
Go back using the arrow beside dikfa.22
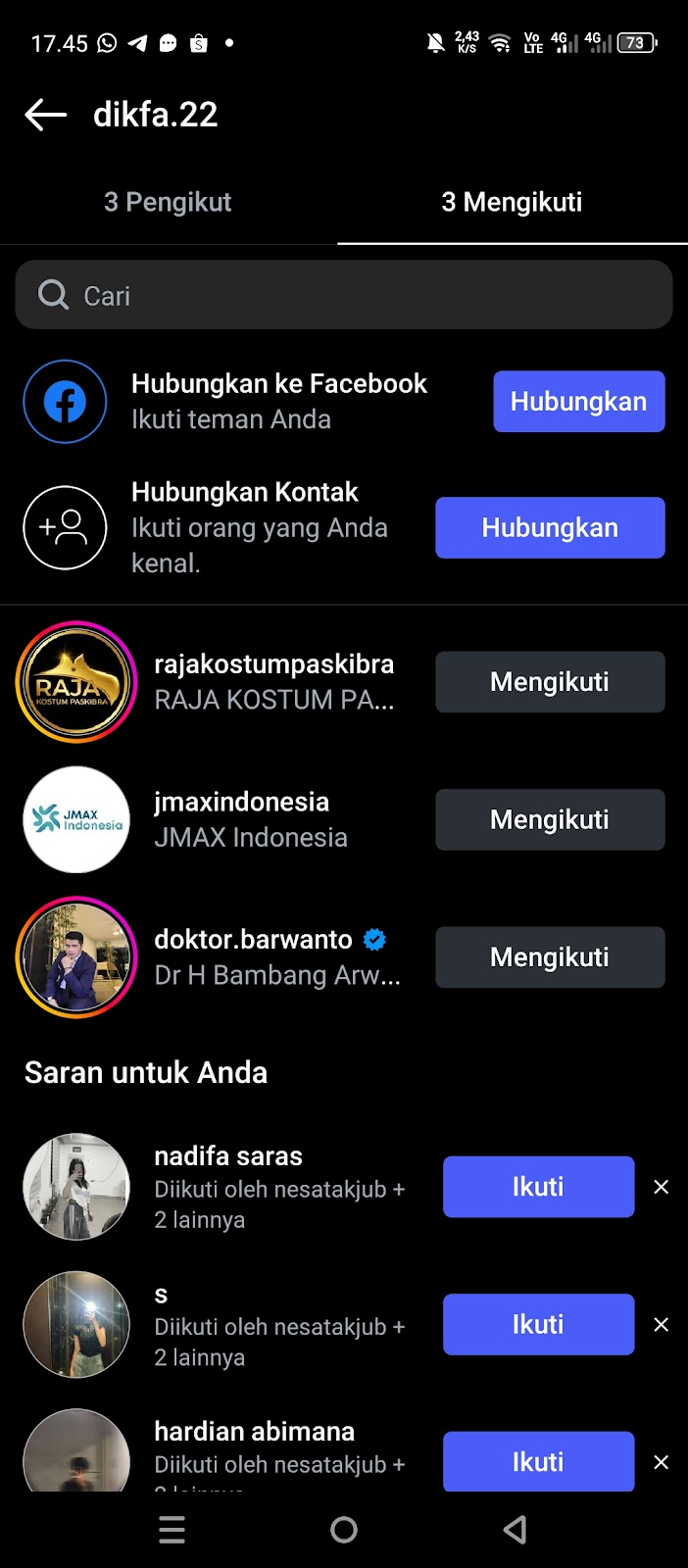45,115
